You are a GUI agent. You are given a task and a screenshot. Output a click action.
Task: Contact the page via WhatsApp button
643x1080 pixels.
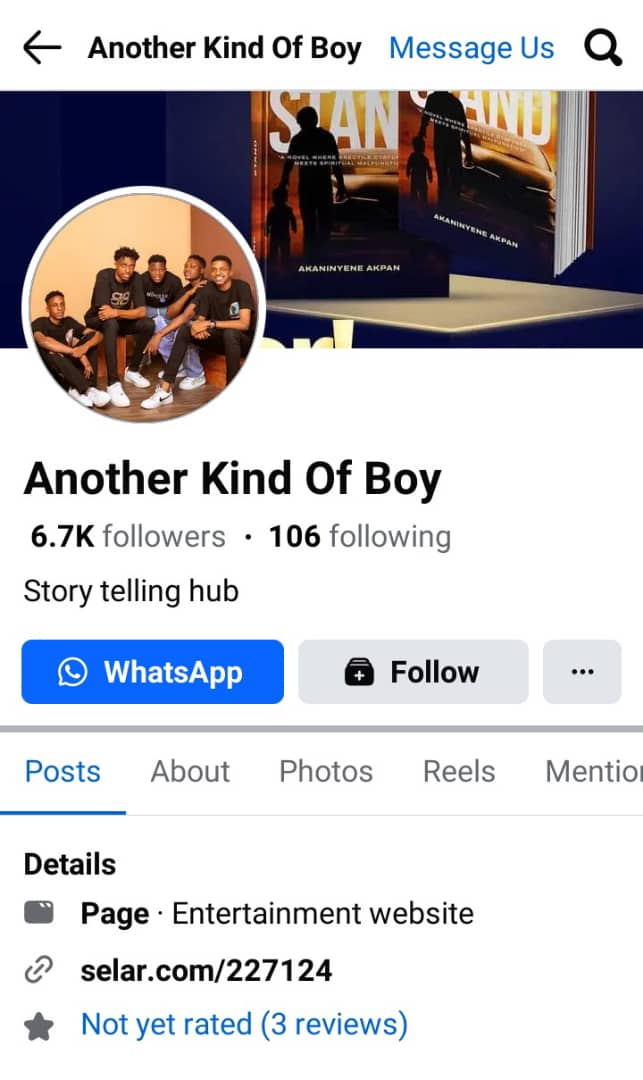point(152,672)
